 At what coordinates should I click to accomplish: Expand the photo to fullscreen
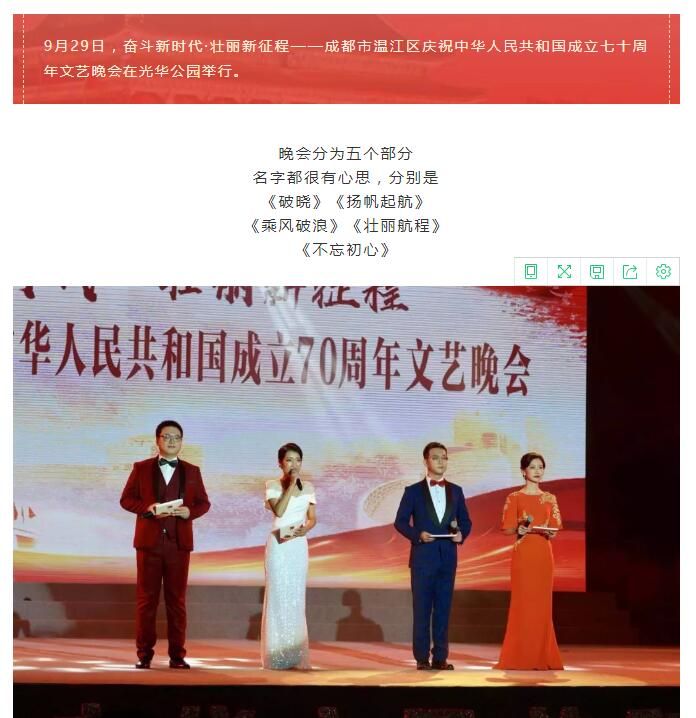564,271
